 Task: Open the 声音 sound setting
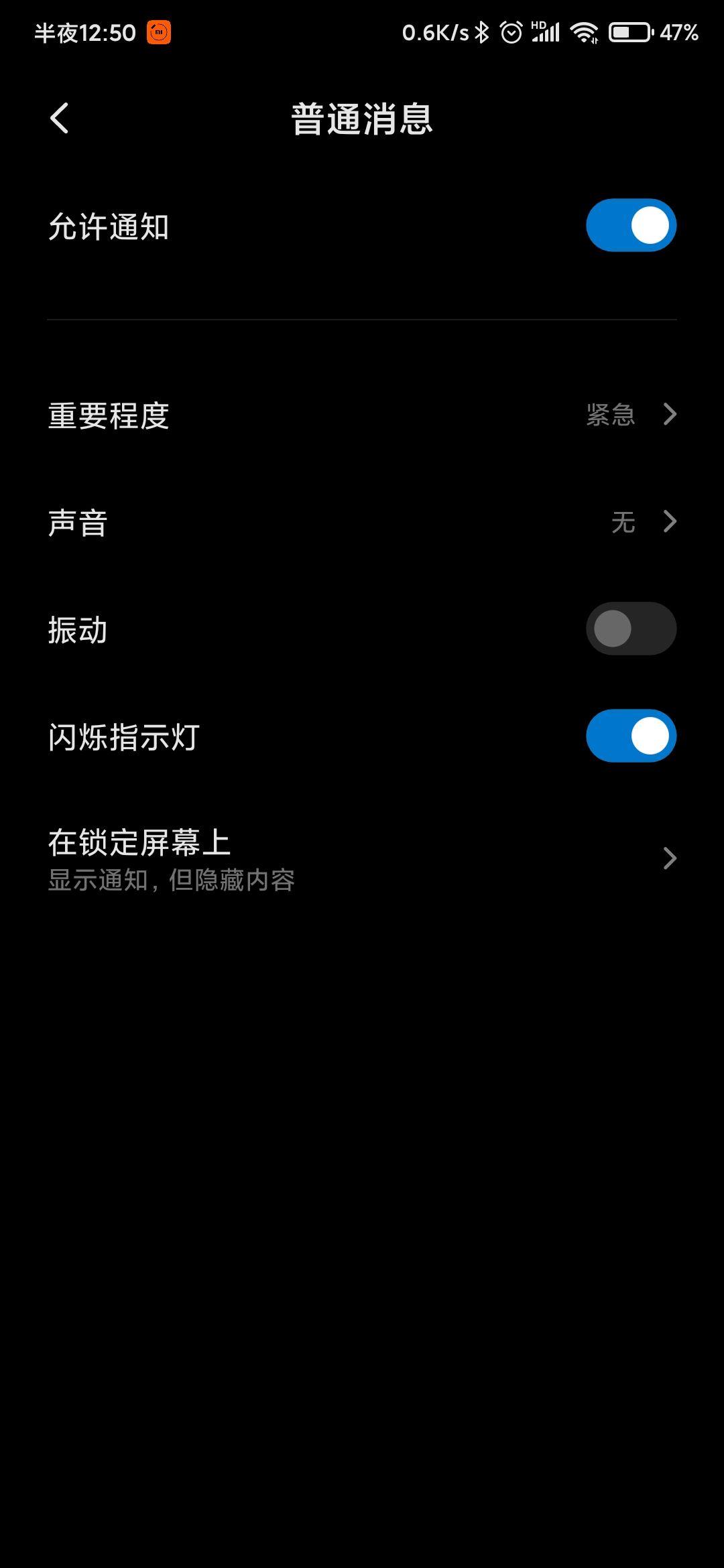[362, 522]
